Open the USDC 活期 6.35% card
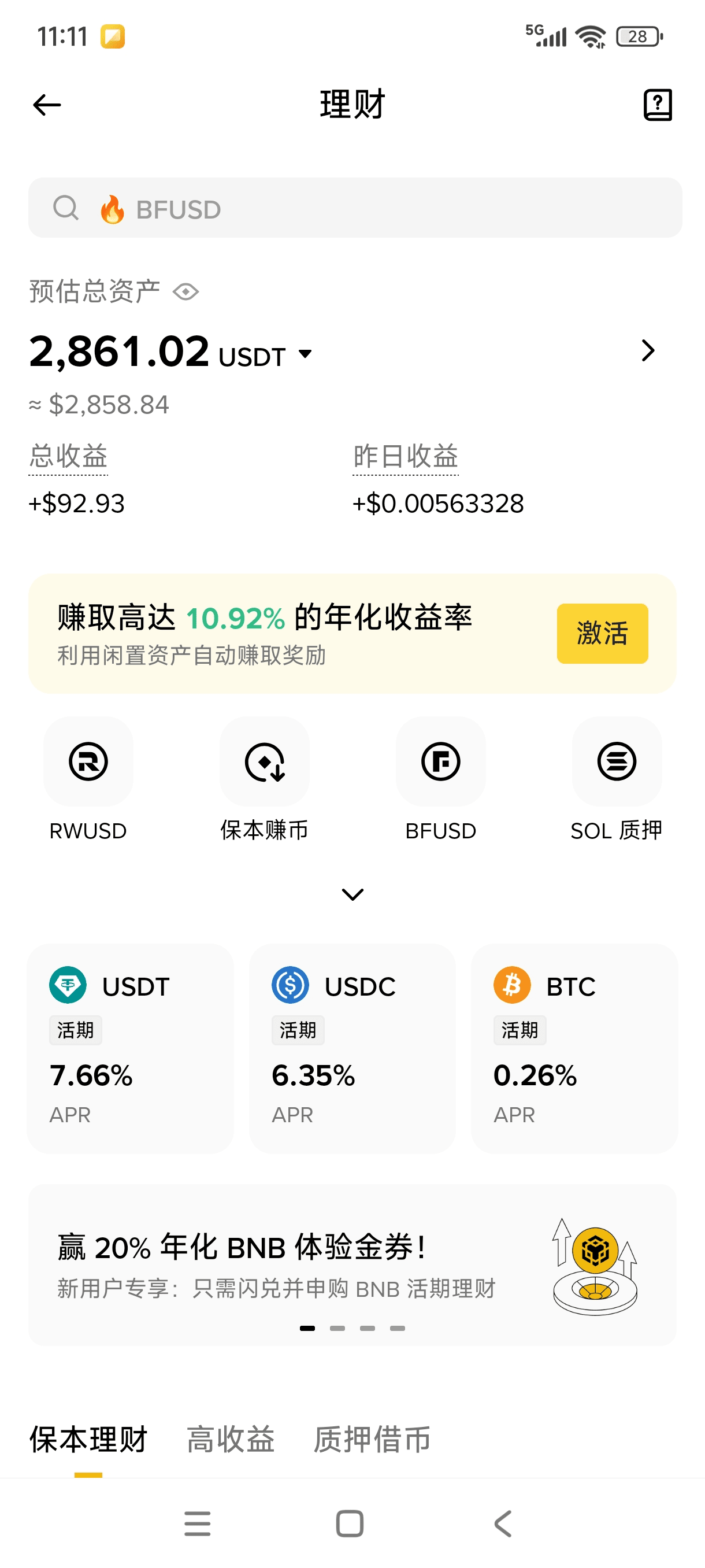 [352, 1048]
